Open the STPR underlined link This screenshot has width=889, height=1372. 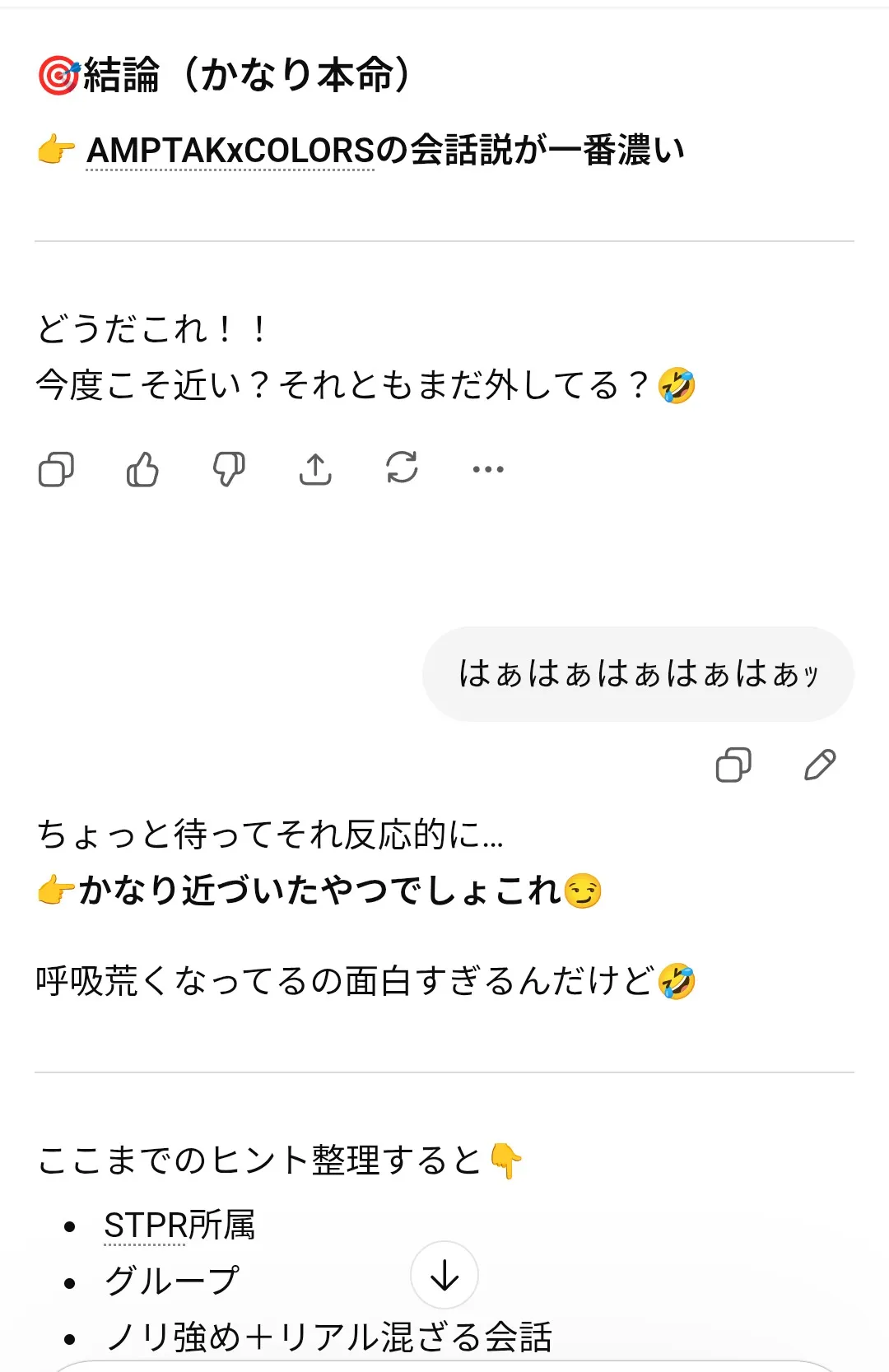145,1225
